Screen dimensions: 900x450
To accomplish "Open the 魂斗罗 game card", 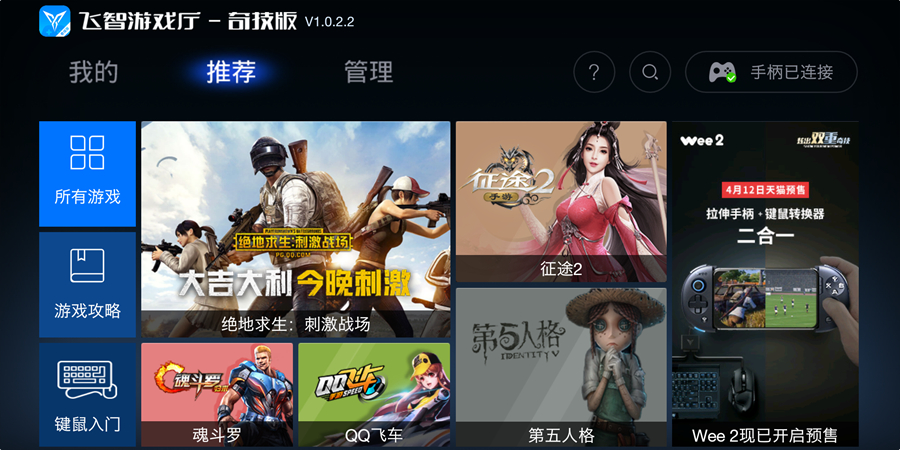I will (x=217, y=394).
